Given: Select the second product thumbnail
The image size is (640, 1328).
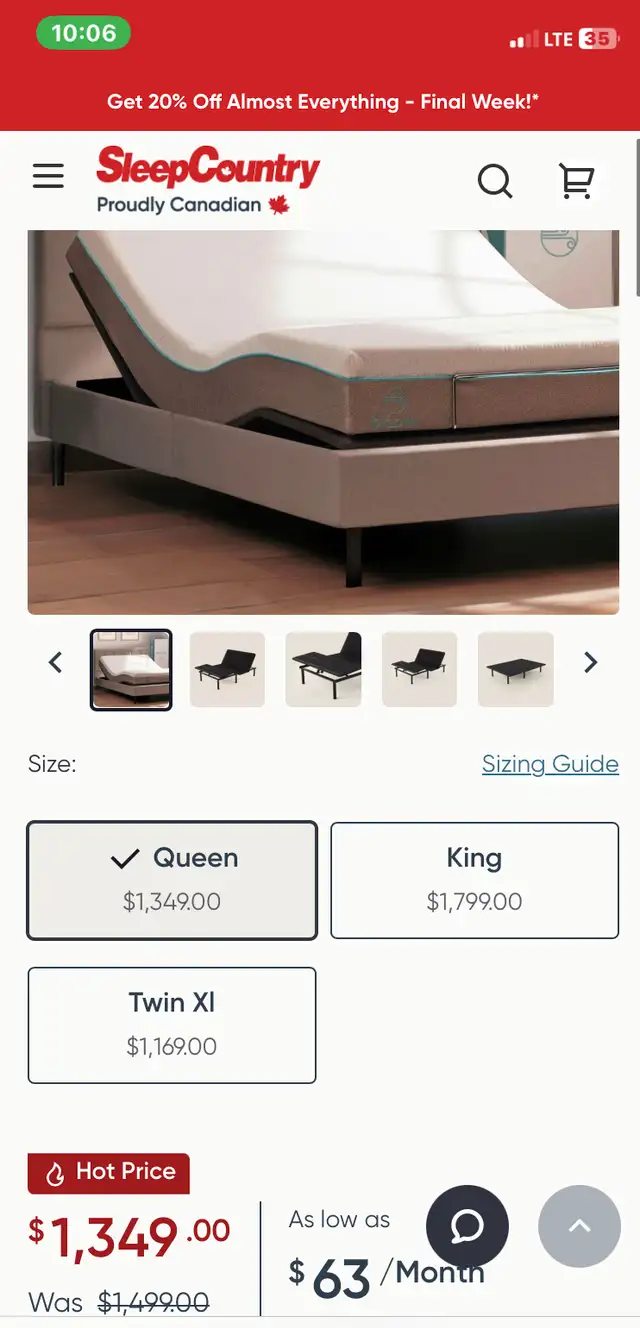Looking at the screenshot, I should [x=227, y=669].
